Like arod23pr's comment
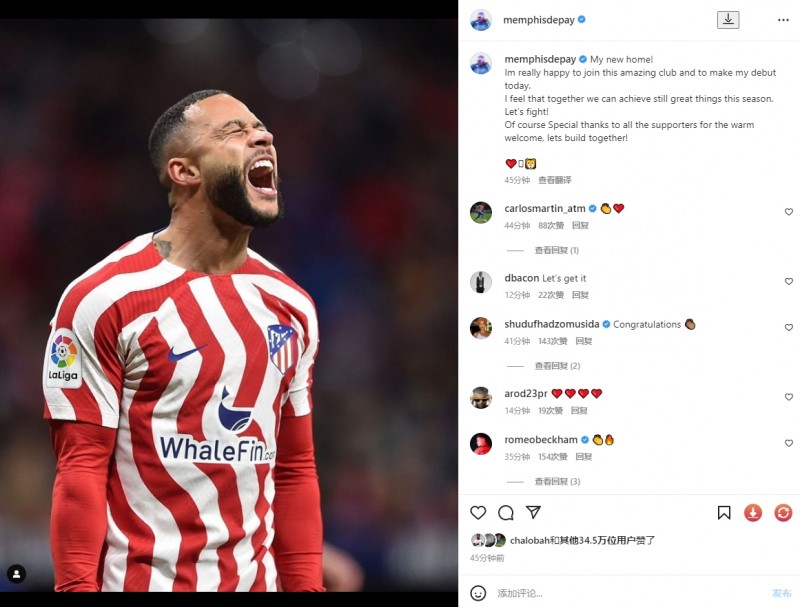This screenshot has height=607, width=800. [x=788, y=397]
